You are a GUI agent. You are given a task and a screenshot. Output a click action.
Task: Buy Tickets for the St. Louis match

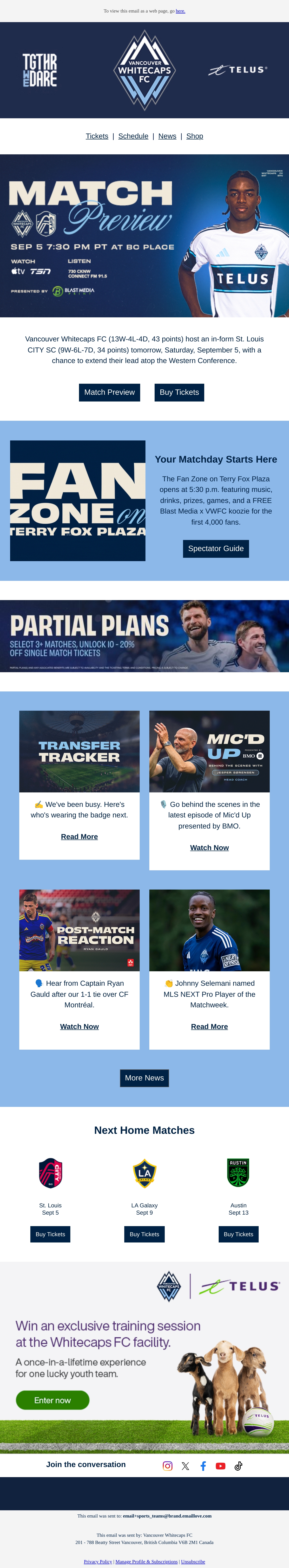50,1235
